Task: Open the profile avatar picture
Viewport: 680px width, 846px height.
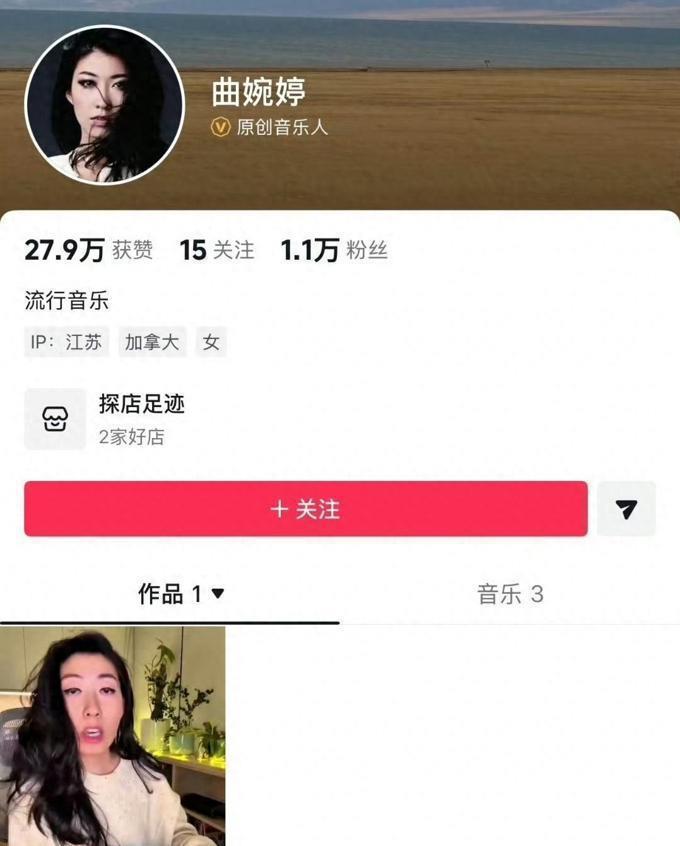Action: (x=104, y=105)
